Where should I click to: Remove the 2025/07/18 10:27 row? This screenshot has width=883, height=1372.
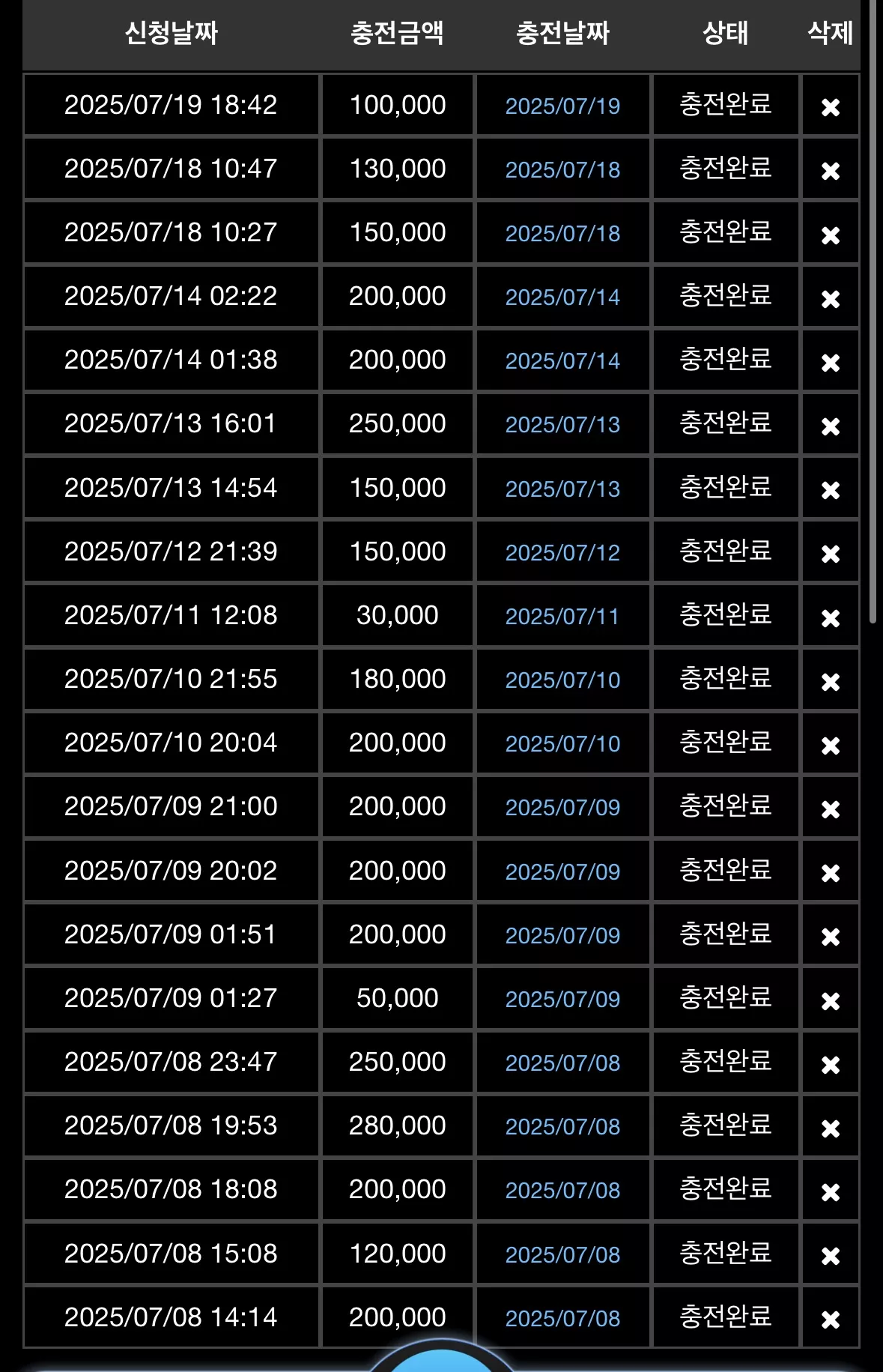coord(830,235)
